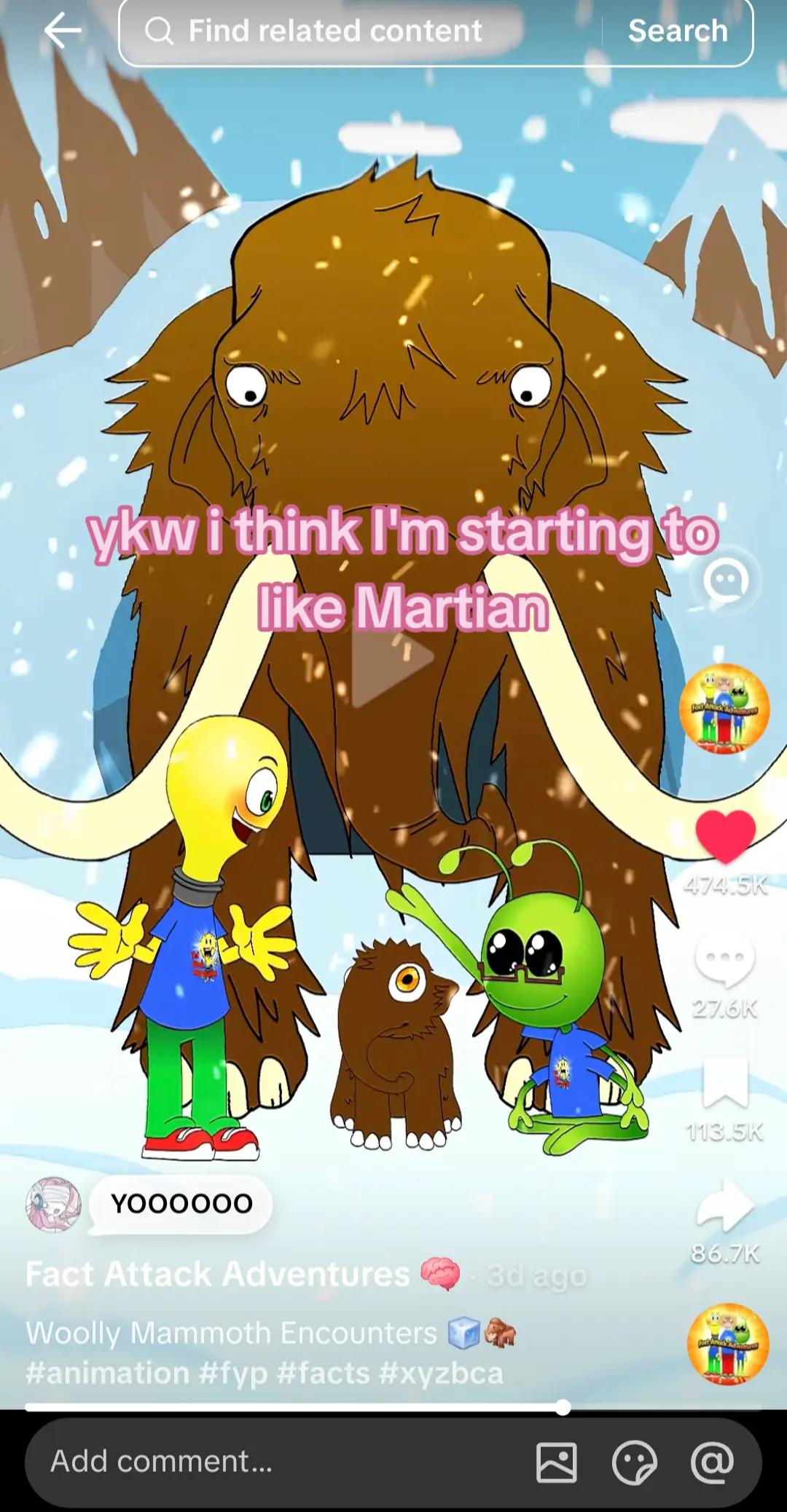
Task: Like the video with the heart icon
Action: pyautogui.click(x=726, y=836)
